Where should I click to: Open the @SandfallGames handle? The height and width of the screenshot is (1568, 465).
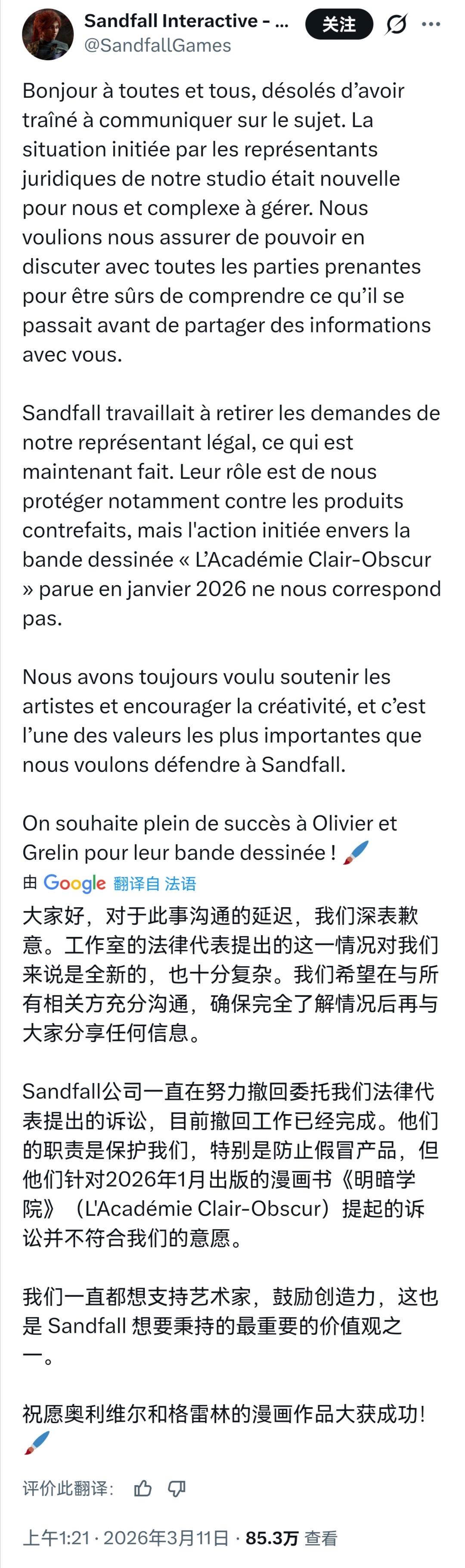(158, 46)
